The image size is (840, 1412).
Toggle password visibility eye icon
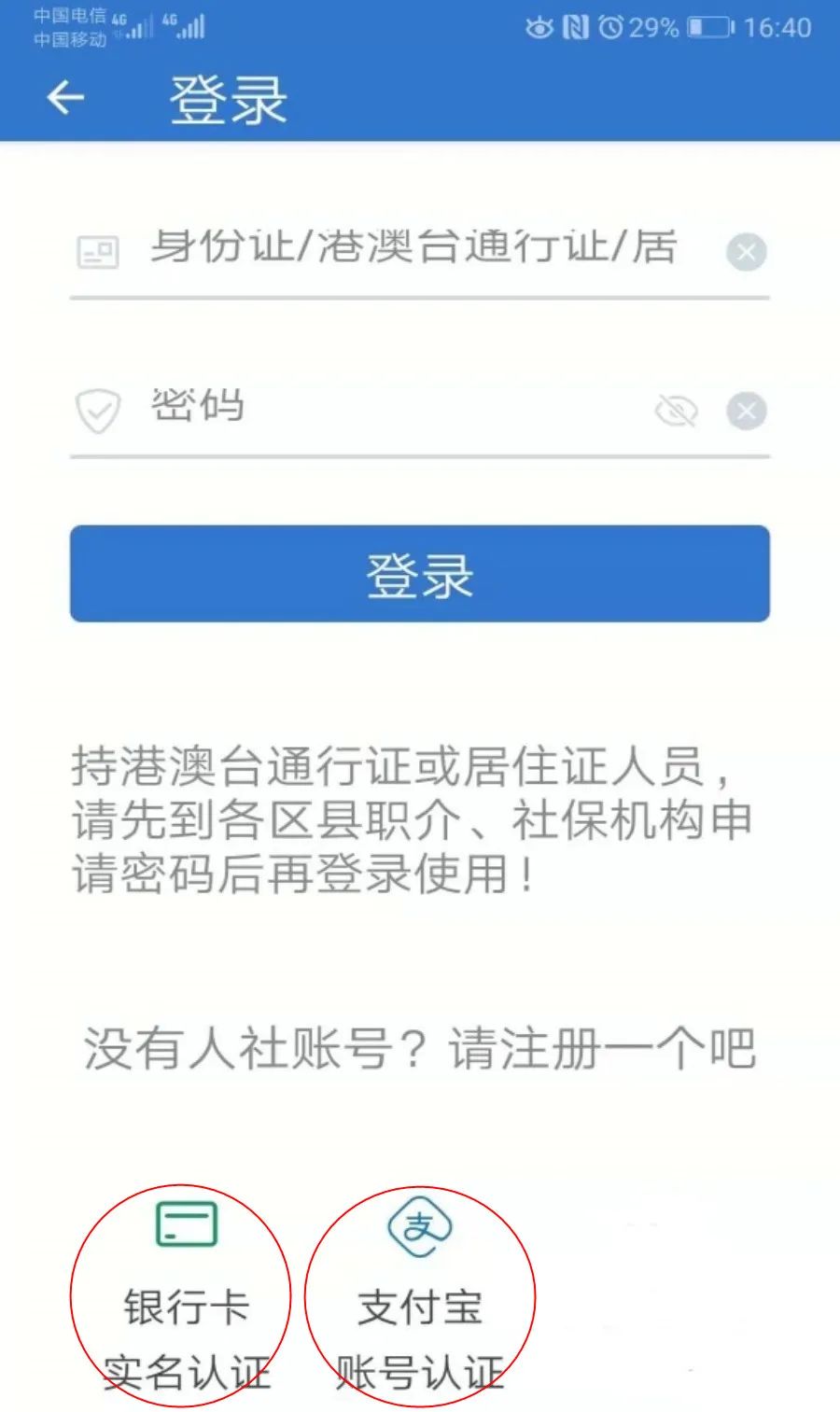click(x=677, y=410)
